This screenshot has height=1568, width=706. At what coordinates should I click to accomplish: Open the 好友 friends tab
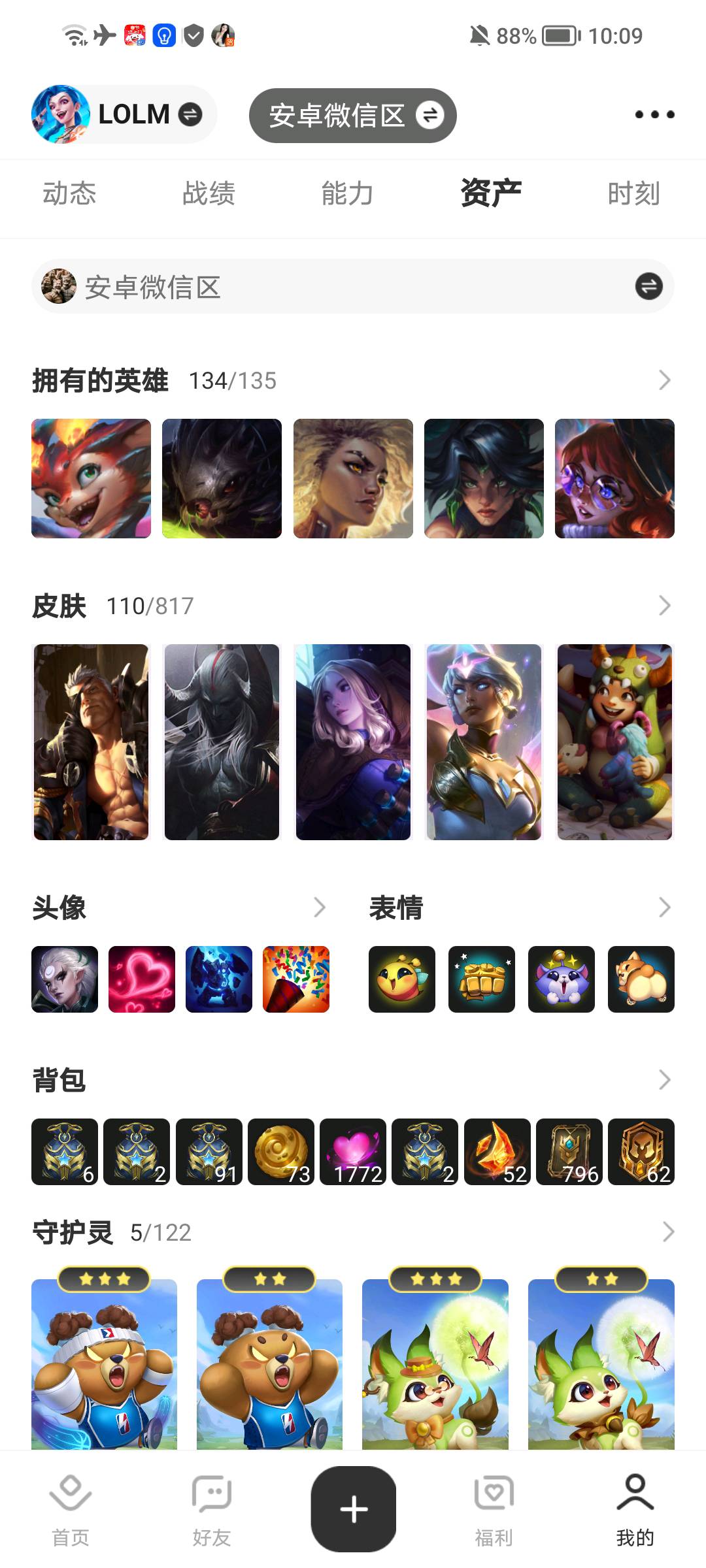click(x=211, y=1509)
